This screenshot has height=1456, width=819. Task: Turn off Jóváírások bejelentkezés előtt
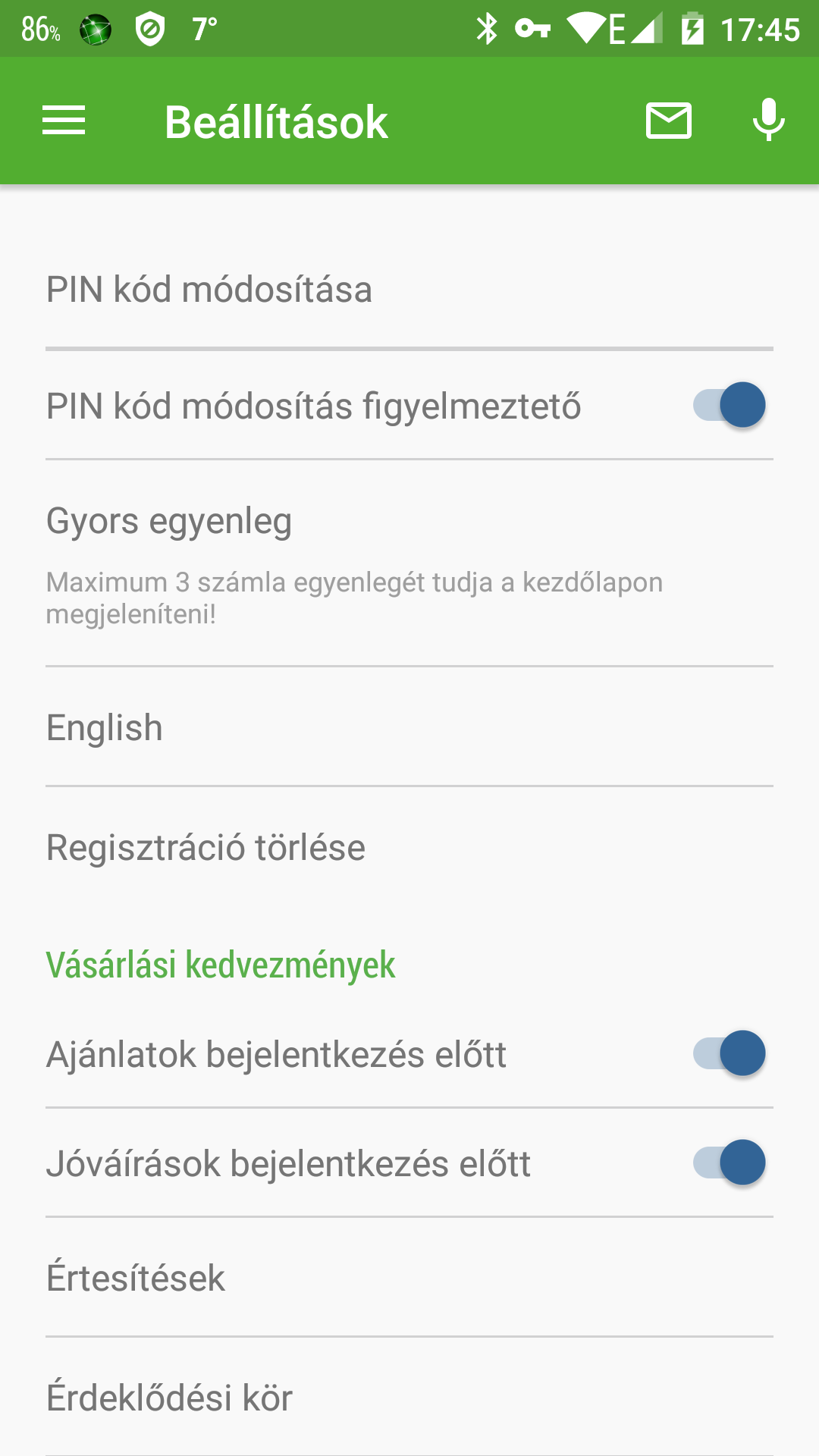tap(729, 1163)
